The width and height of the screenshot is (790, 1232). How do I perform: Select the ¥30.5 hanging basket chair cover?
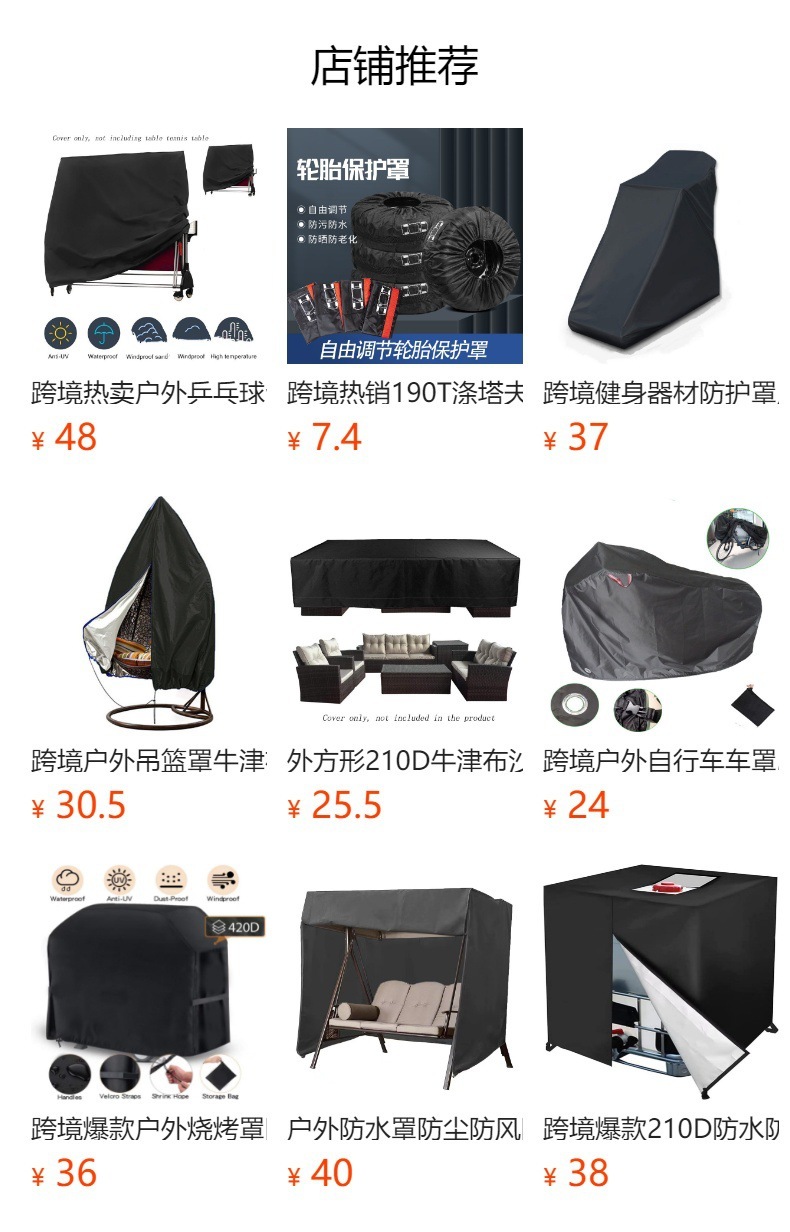pos(149,613)
